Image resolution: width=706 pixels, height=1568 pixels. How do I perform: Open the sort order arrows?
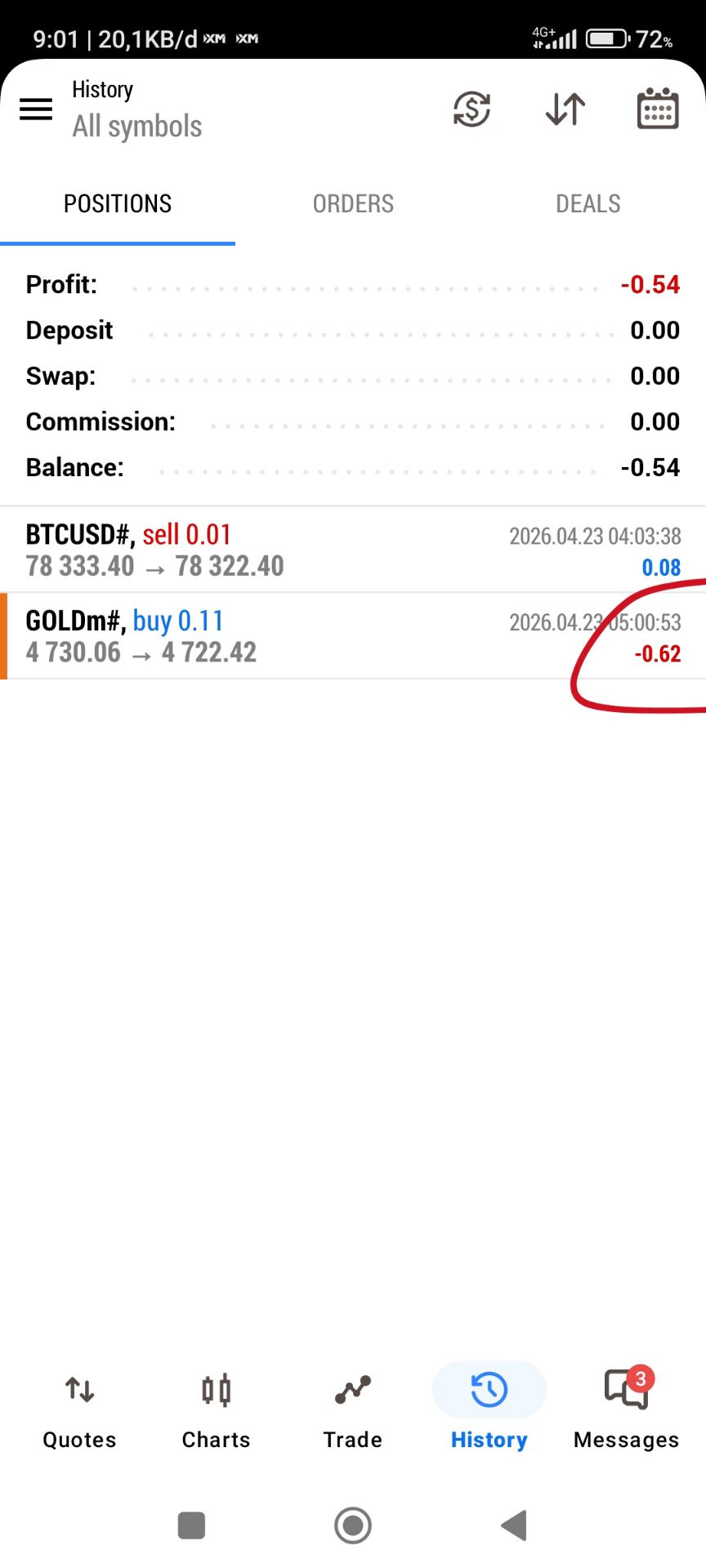tap(565, 109)
